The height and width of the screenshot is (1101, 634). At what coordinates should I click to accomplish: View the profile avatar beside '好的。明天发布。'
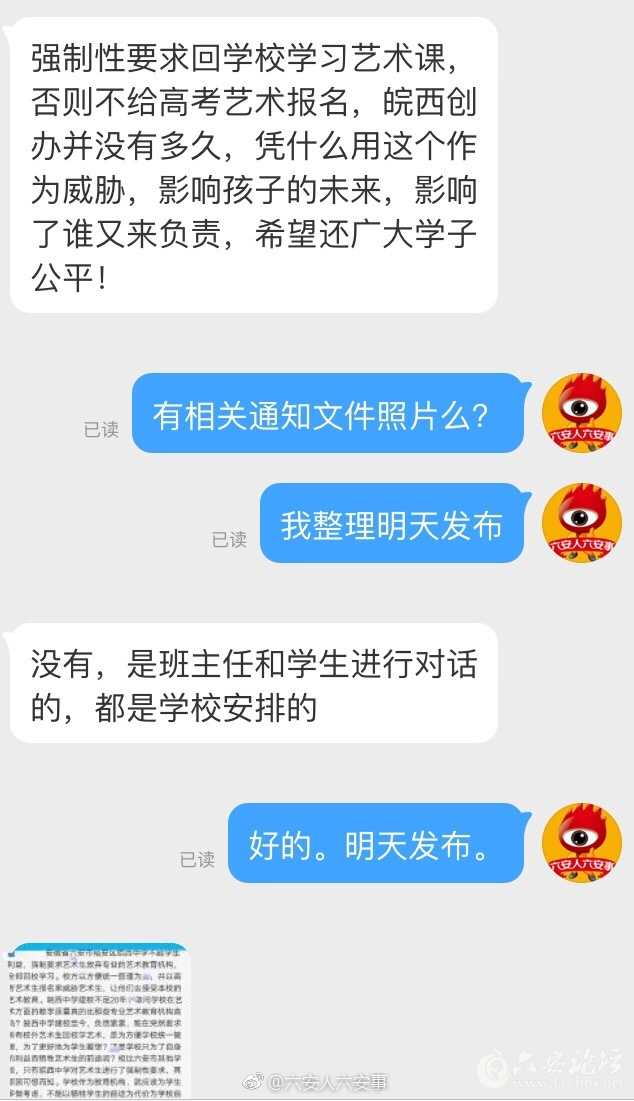pos(580,843)
